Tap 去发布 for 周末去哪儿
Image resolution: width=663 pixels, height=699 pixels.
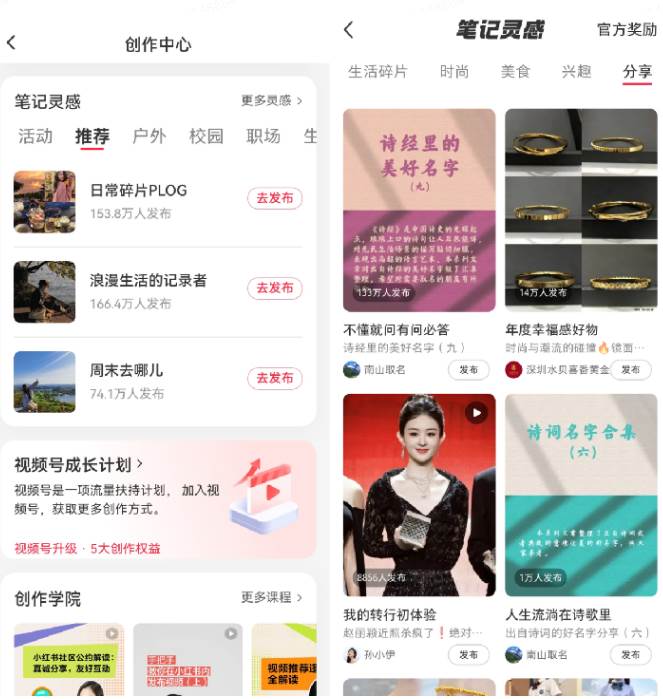point(274,378)
